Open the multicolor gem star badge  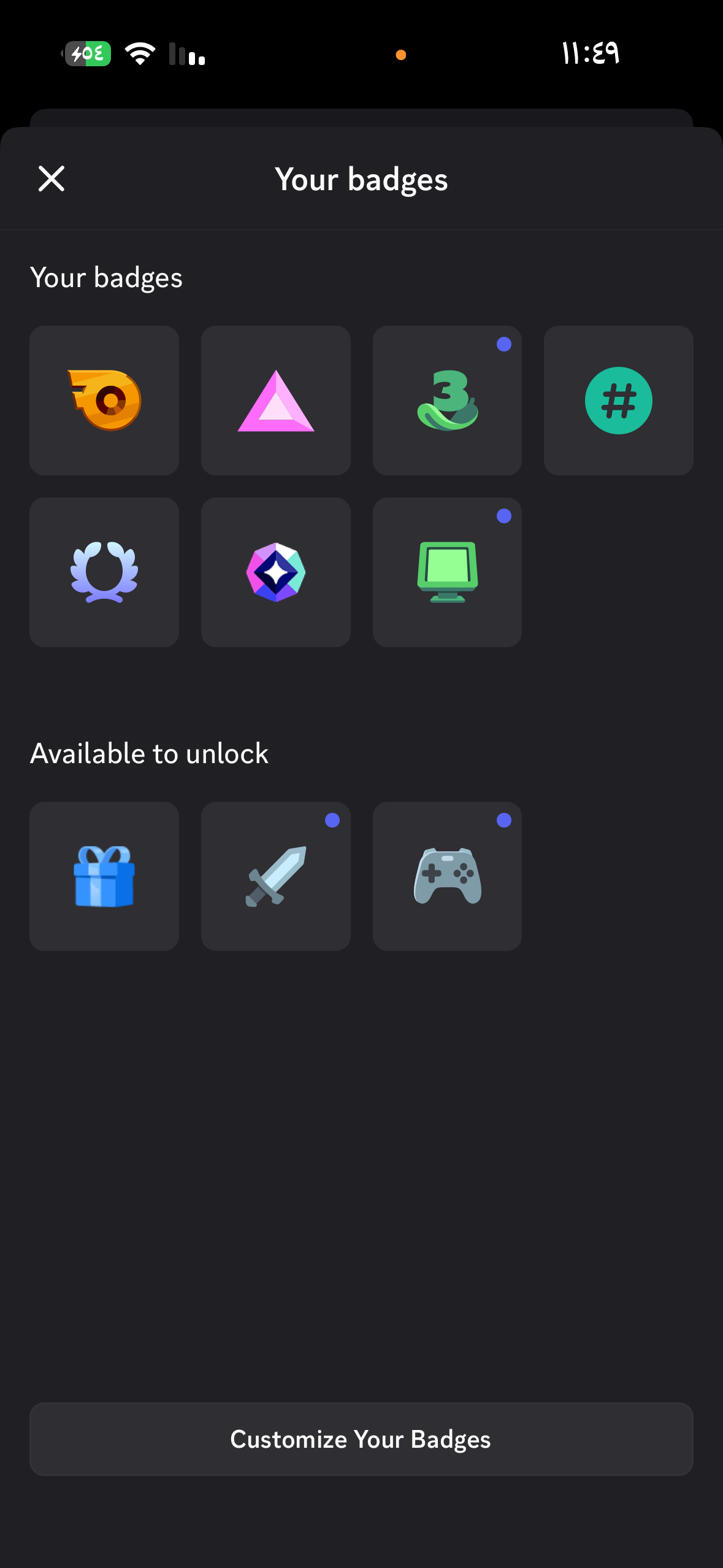click(x=276, y=572)
